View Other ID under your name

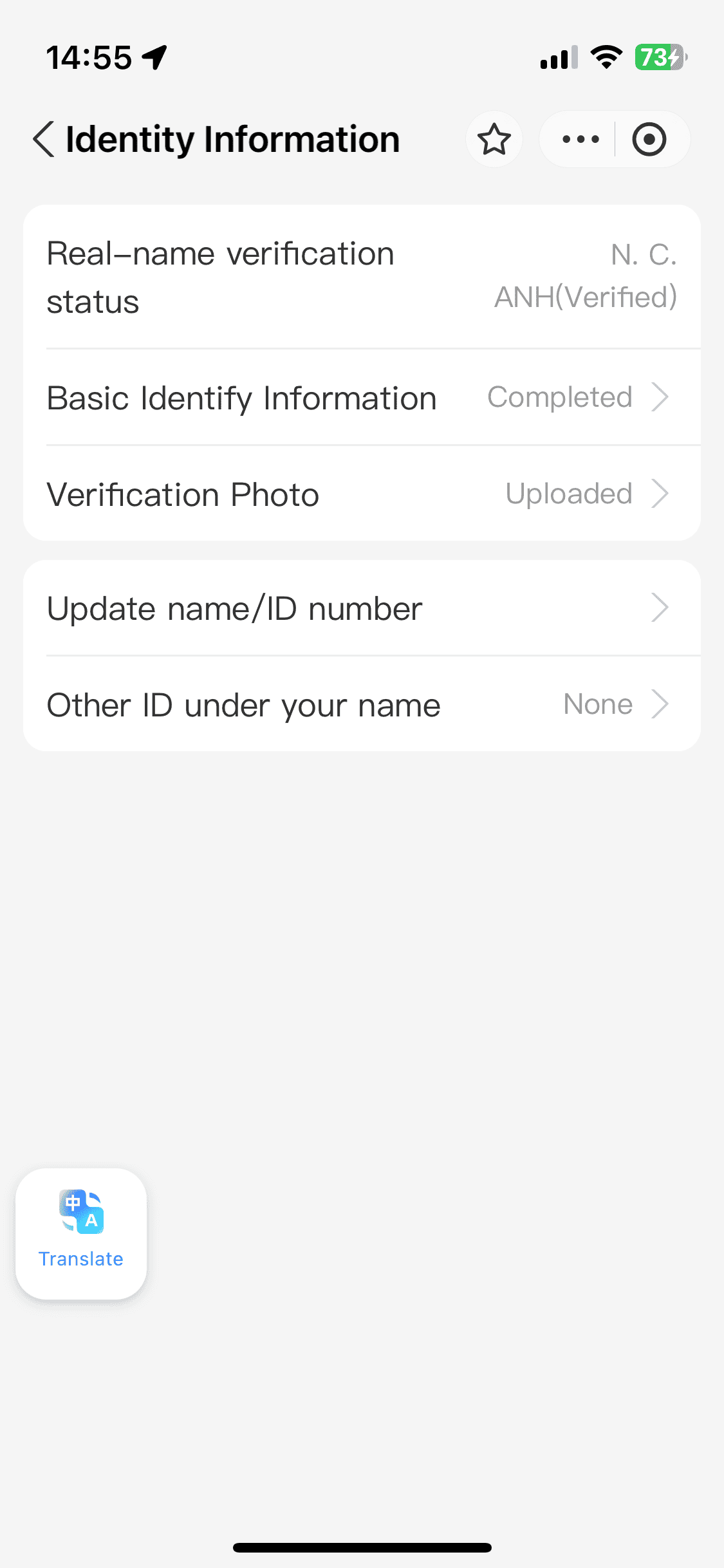(362, 704)
